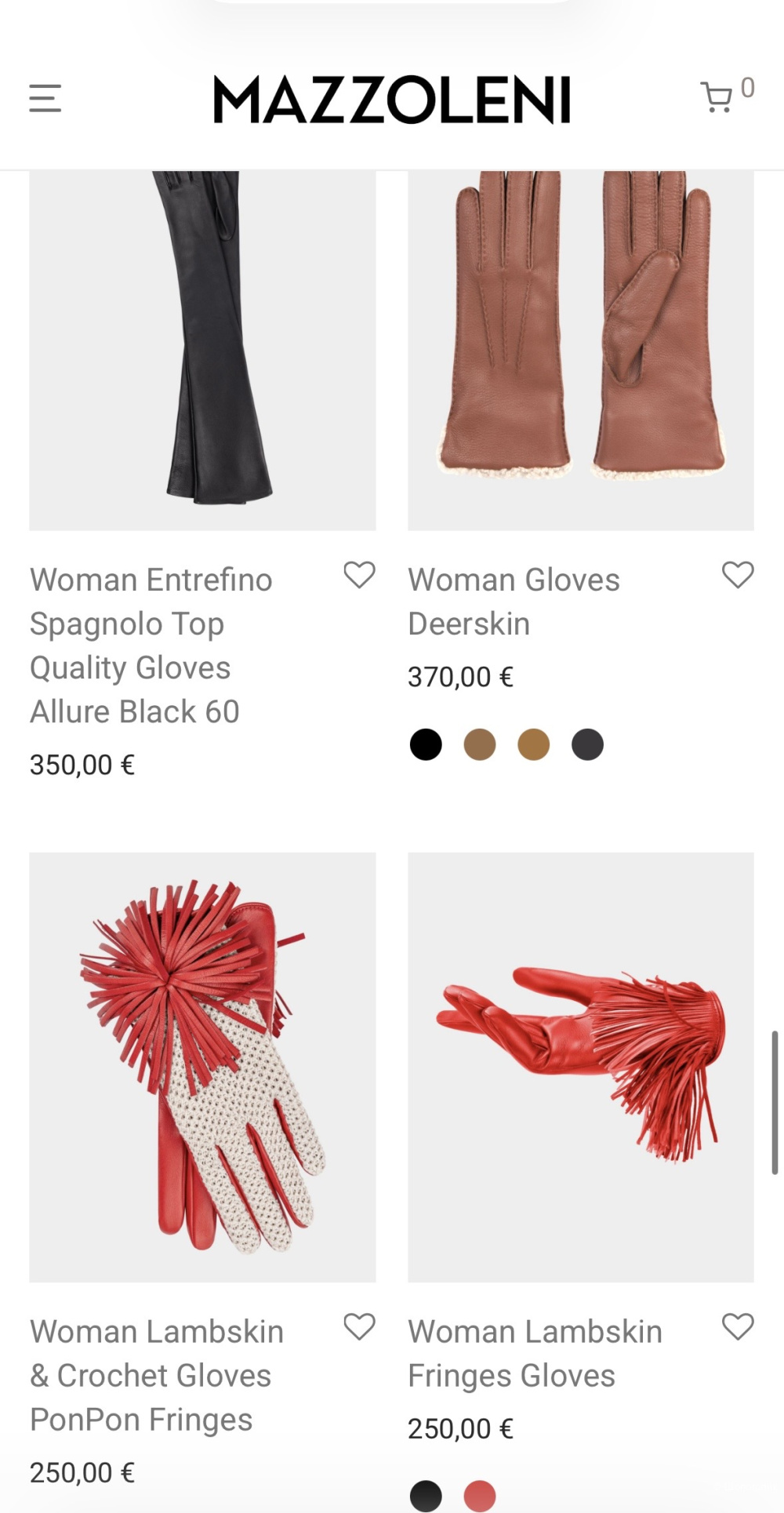Open the brown Deerskin gloves image

pyautogui.click(x=580, y=349)
